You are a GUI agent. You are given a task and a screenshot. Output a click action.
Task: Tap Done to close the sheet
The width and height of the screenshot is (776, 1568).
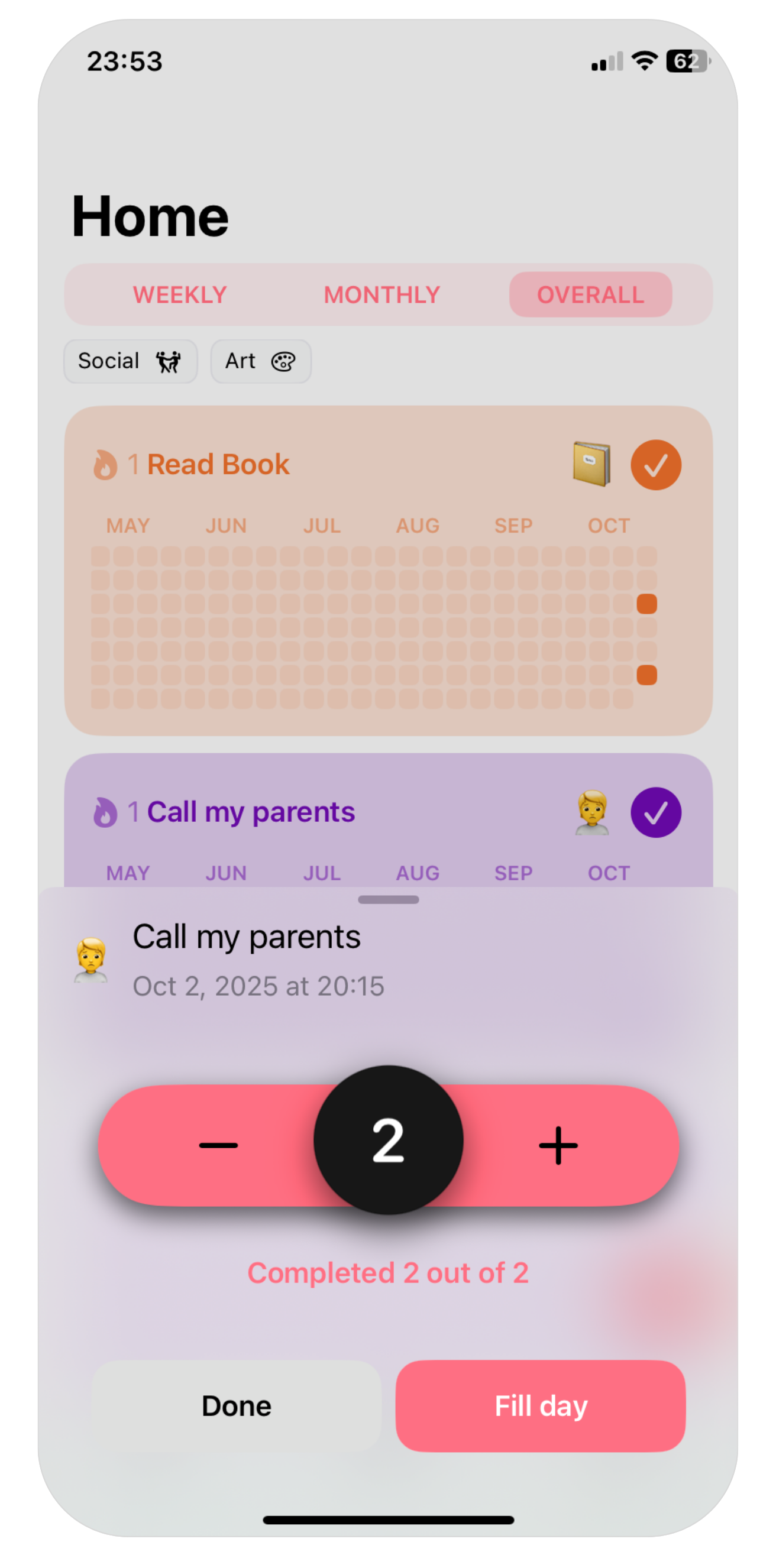237,1407
